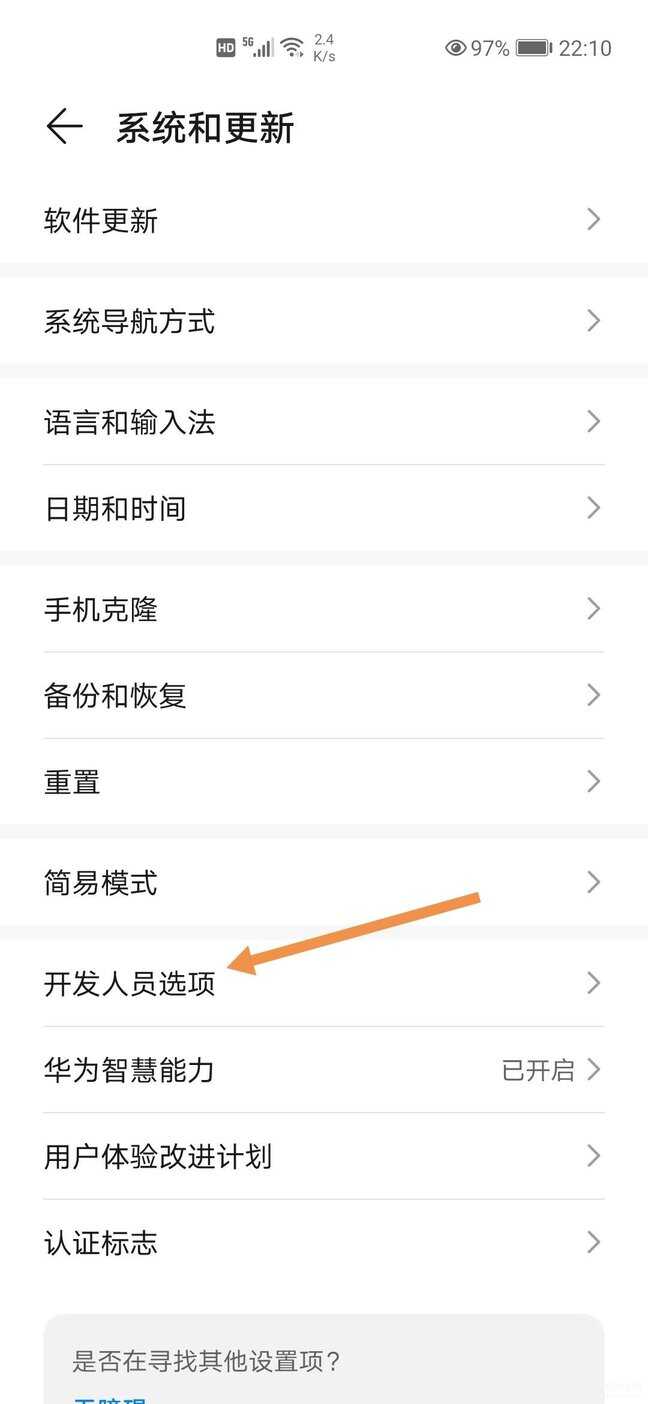The height and width of the screenshot is (1404, 648).
Task: Open 手机克隆
Action: tap(323, 609)
